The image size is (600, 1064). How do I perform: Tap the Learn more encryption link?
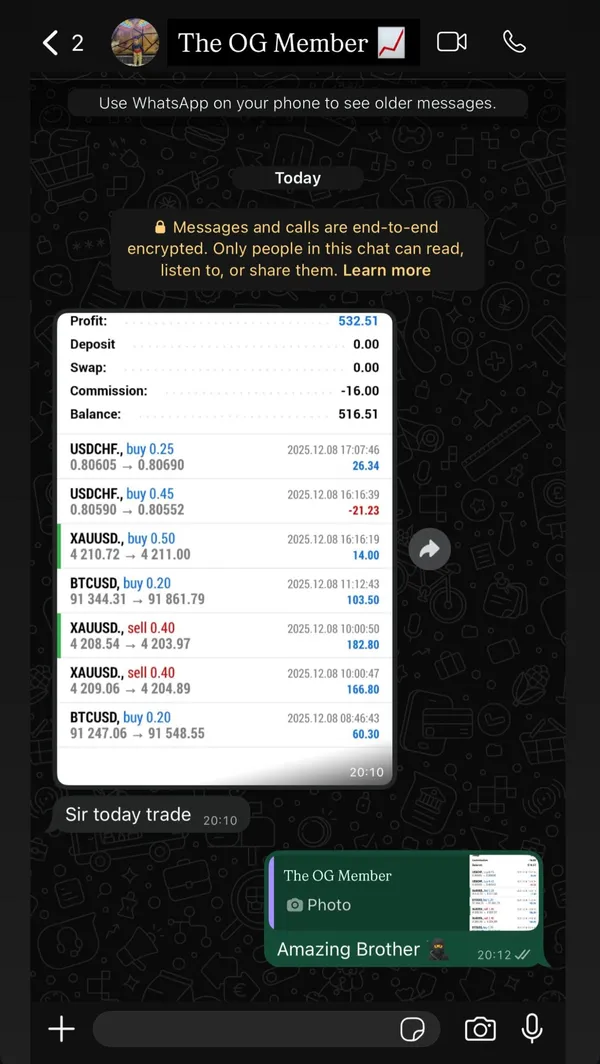[386, 270]
